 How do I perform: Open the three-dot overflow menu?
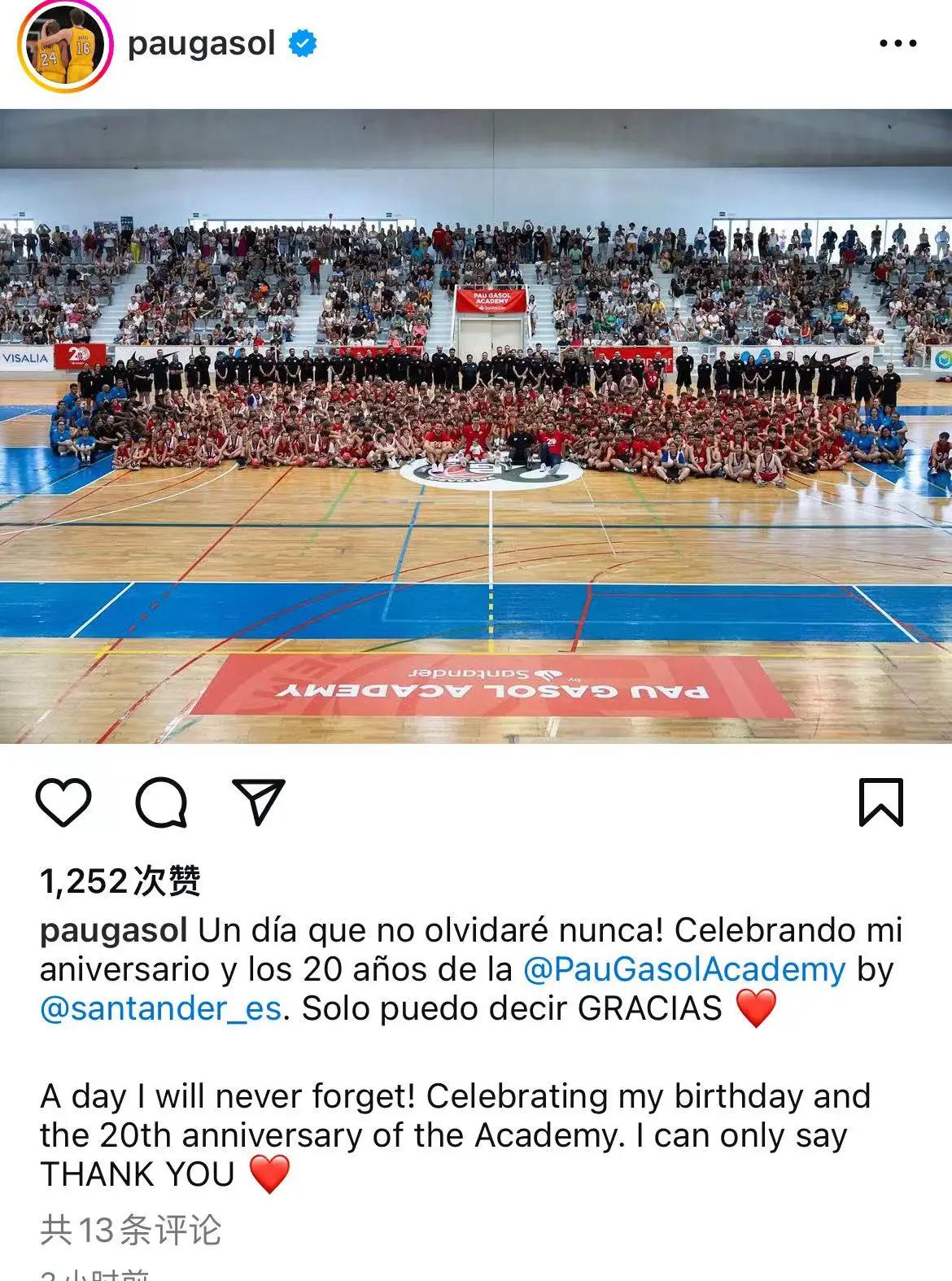897,44
